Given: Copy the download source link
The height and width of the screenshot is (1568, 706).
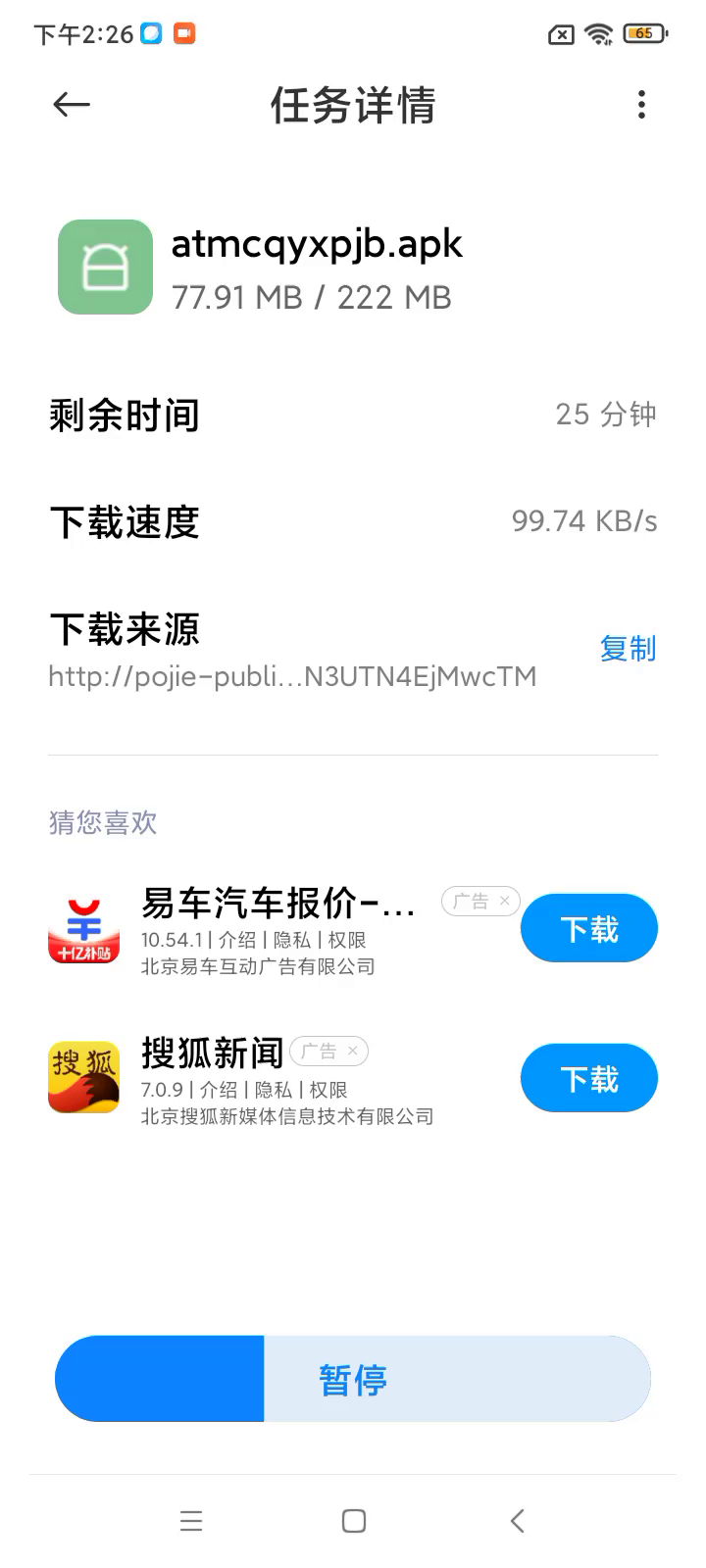Looking at the screenshot, I should click(x=628, y=649).
